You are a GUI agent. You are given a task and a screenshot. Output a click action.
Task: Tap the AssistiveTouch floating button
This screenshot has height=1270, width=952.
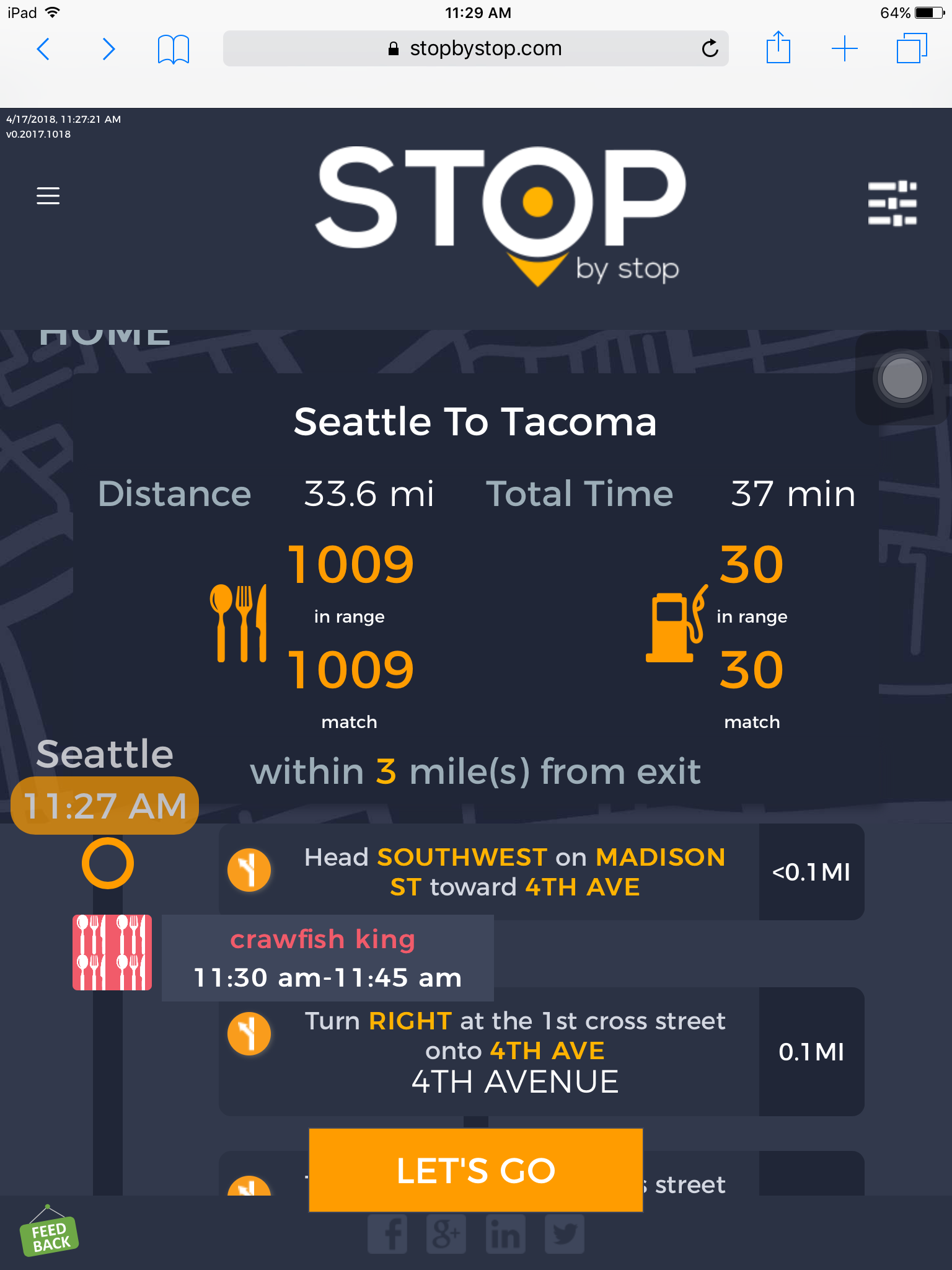coord(902,378)
